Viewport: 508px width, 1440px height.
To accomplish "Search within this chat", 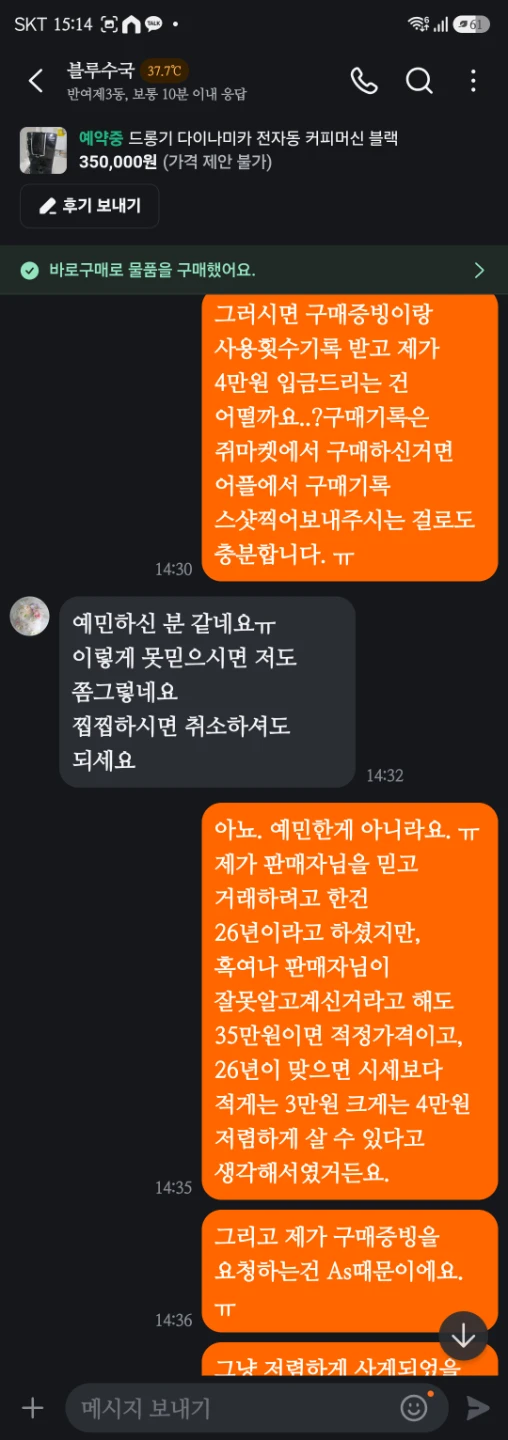I will (419, 81).
